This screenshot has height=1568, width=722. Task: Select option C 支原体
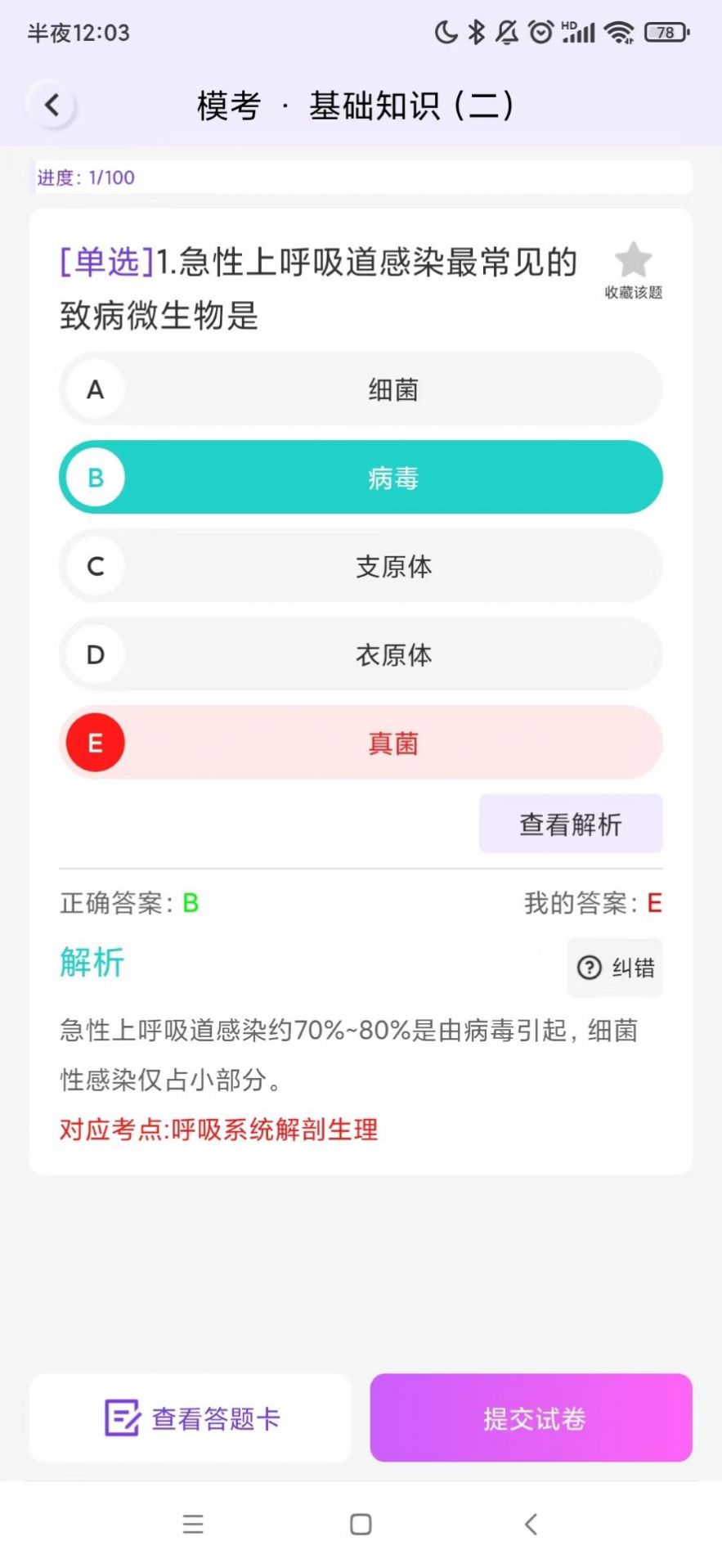click(x=361, y=566)
